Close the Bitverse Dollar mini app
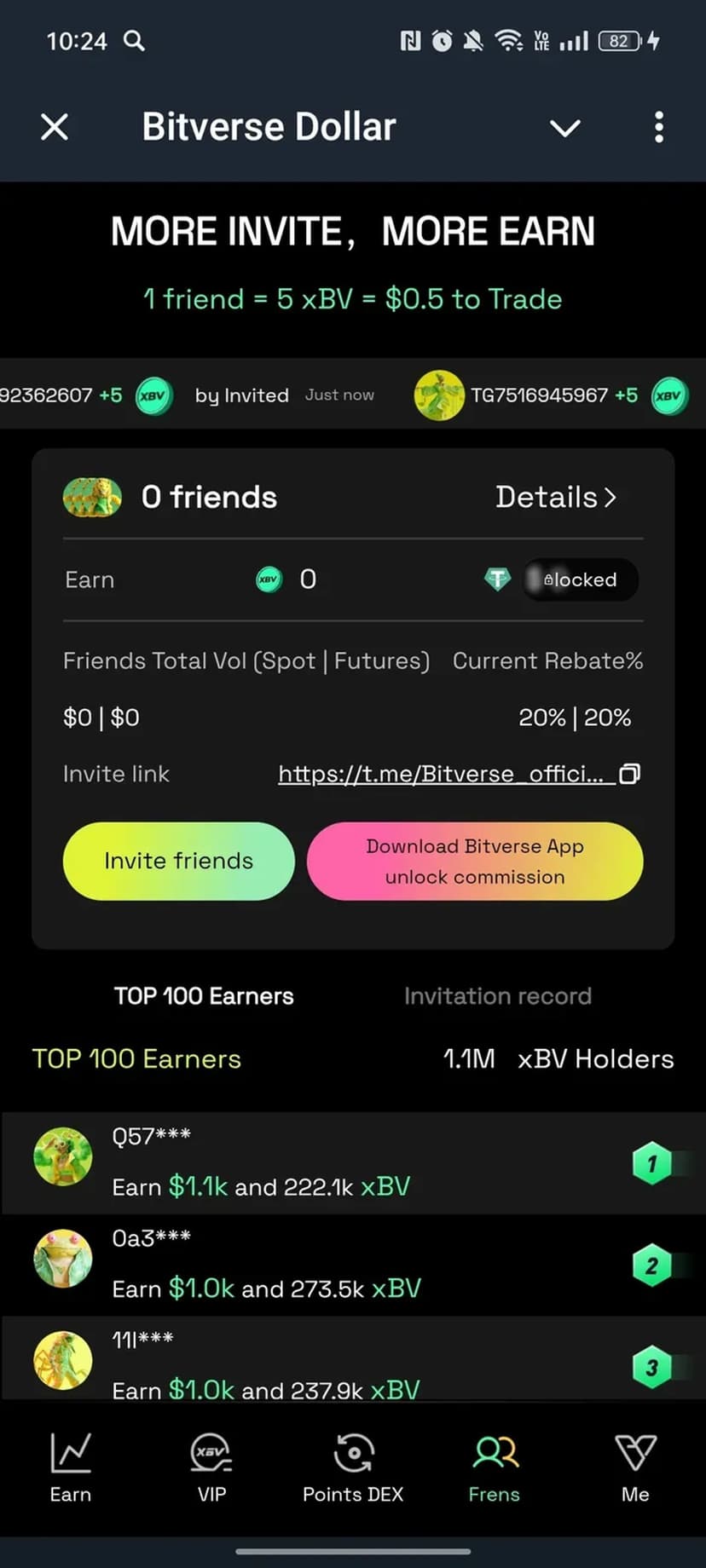This screenshot has height=1568, width=706. 55,128
